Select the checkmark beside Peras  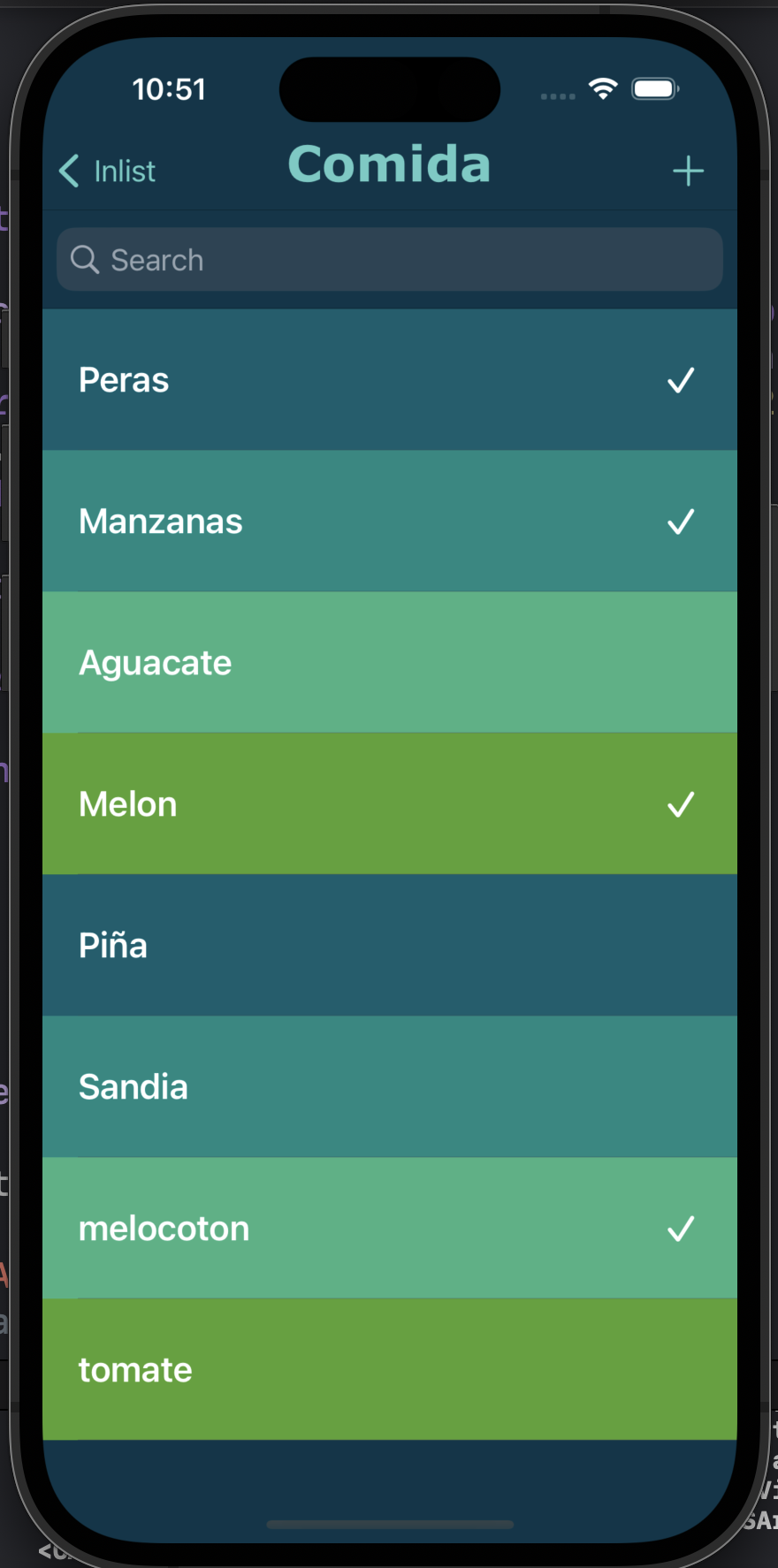pos(681,380)
